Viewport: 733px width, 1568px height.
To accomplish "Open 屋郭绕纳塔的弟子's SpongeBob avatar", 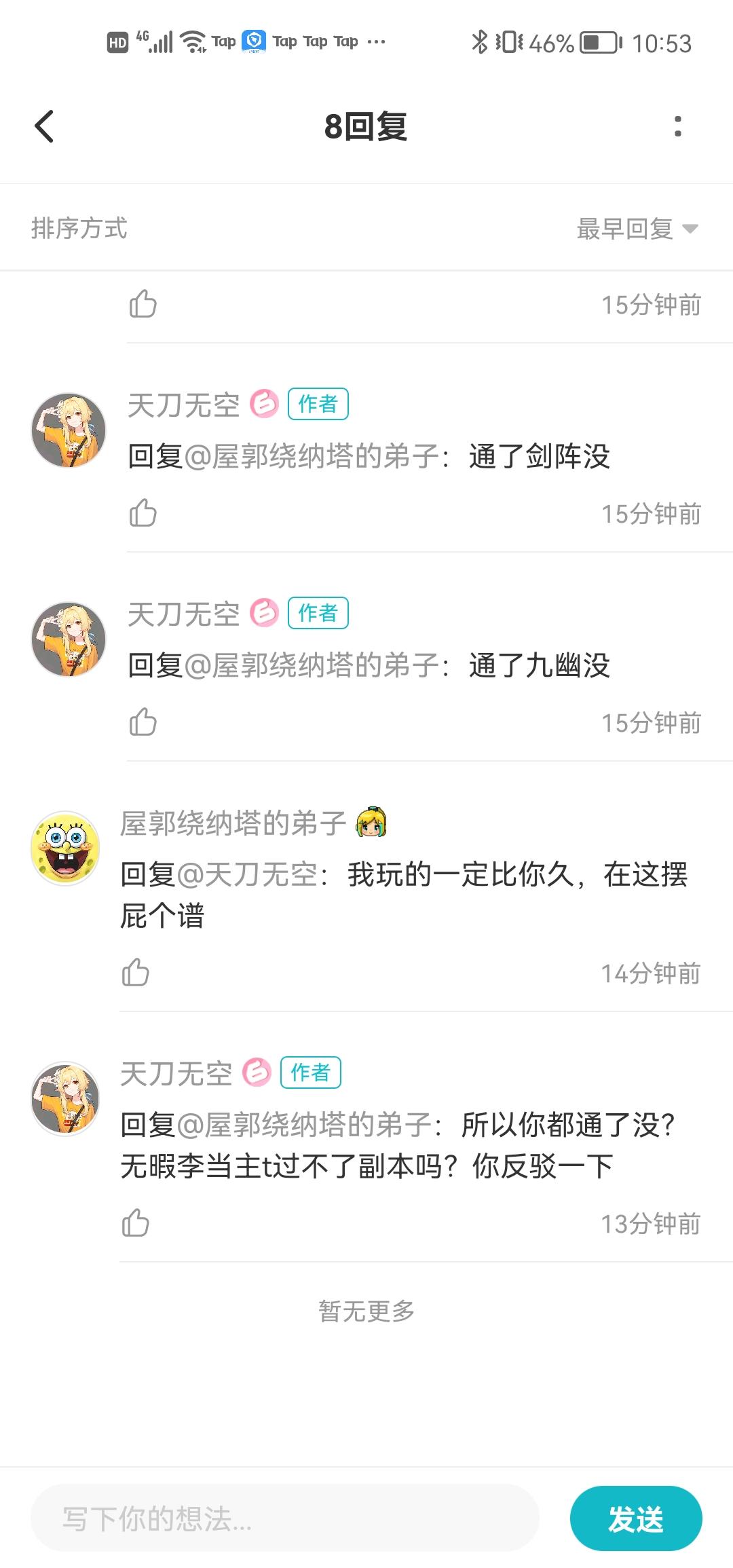I will (65, 848).
